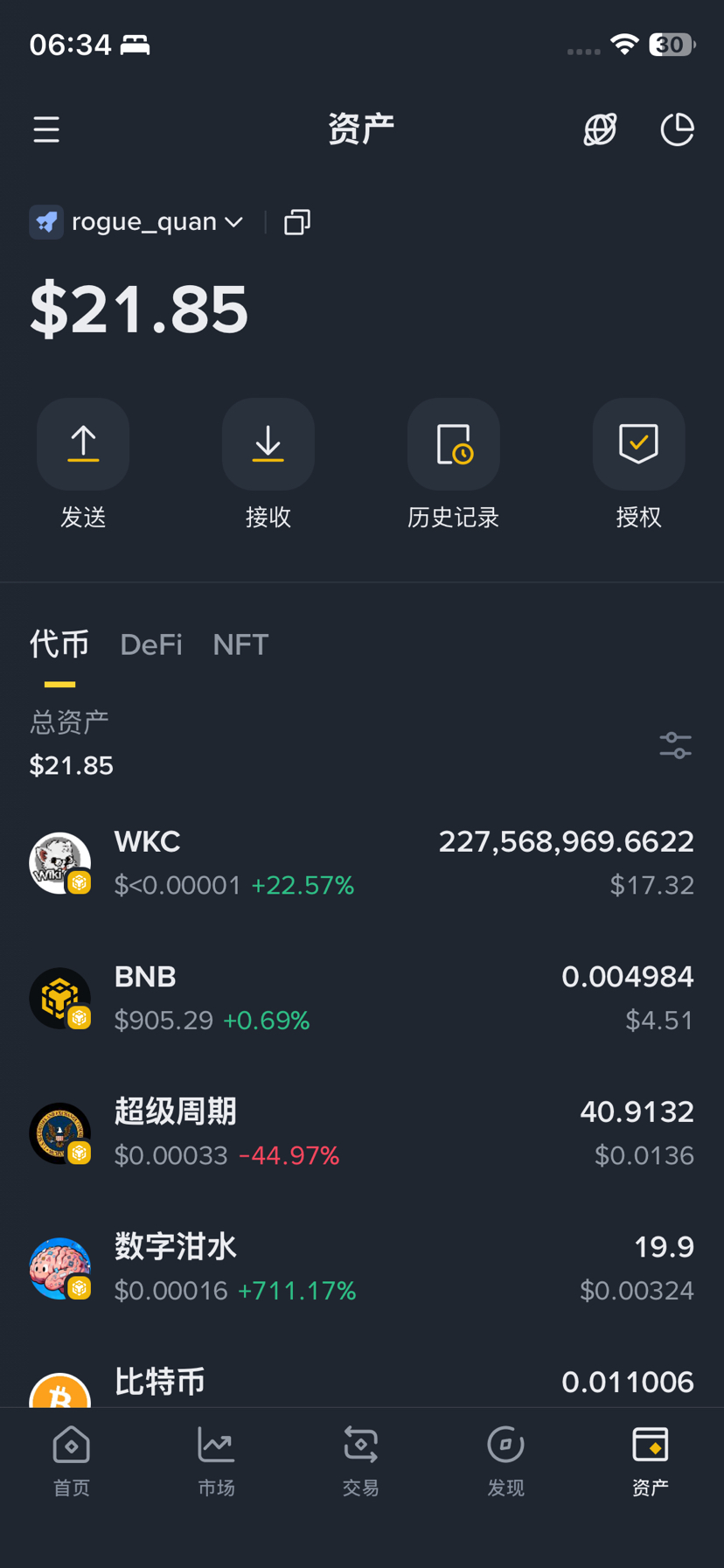Tap the 发送 send button

point(83,444)
